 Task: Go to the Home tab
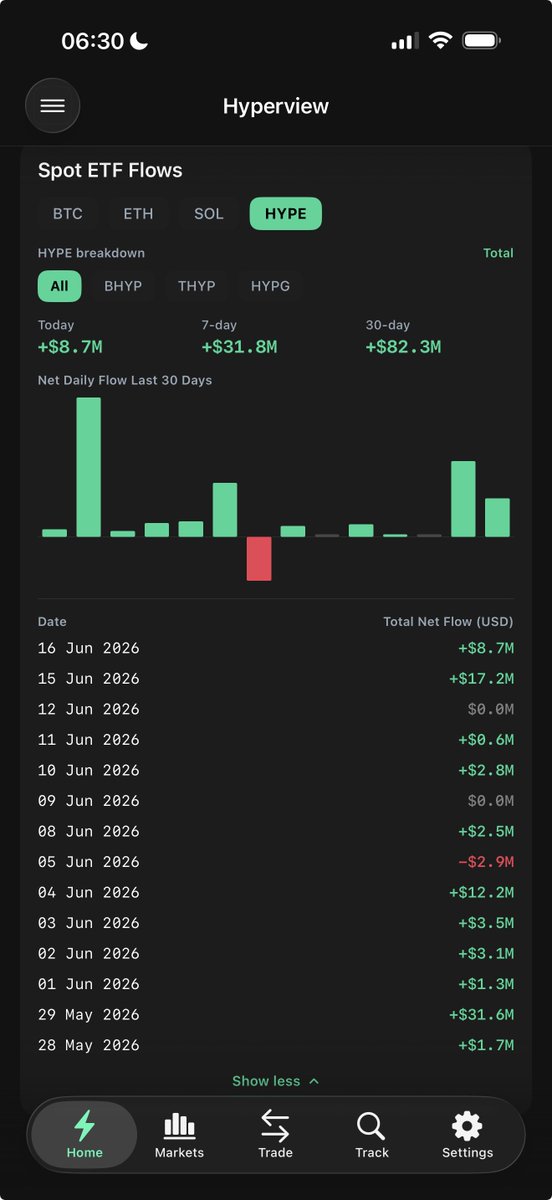[84, 1135]
